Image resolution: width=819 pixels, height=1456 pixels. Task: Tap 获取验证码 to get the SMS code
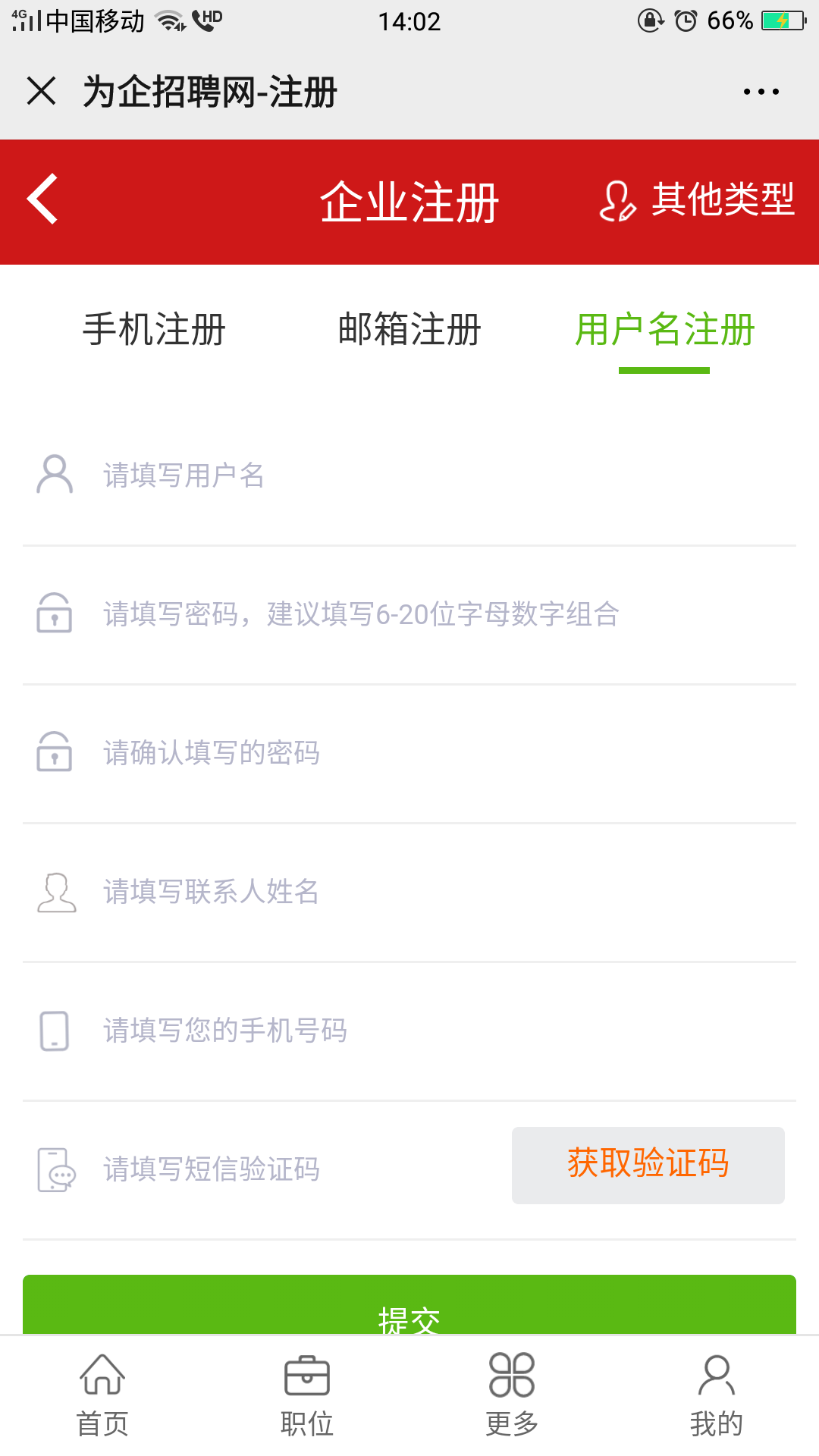(x=648, y=1165)
